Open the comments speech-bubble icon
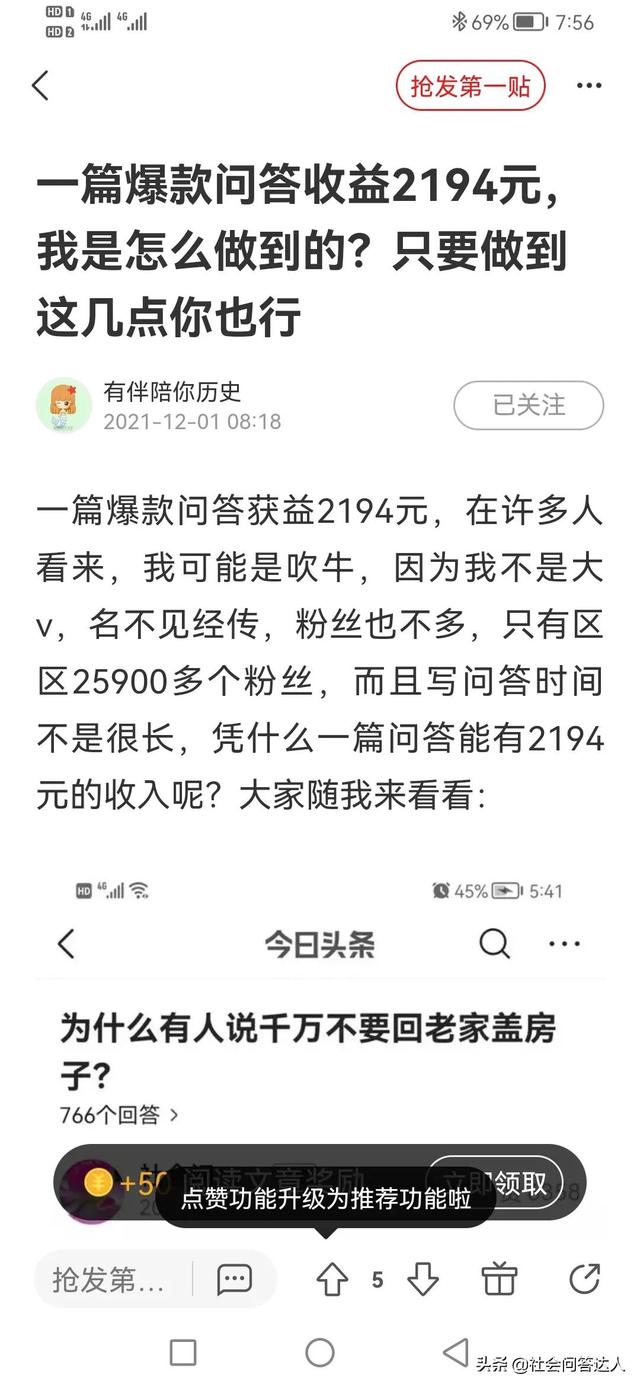The width and height of the screenshot is (640, 1387). coord(235,1279)
